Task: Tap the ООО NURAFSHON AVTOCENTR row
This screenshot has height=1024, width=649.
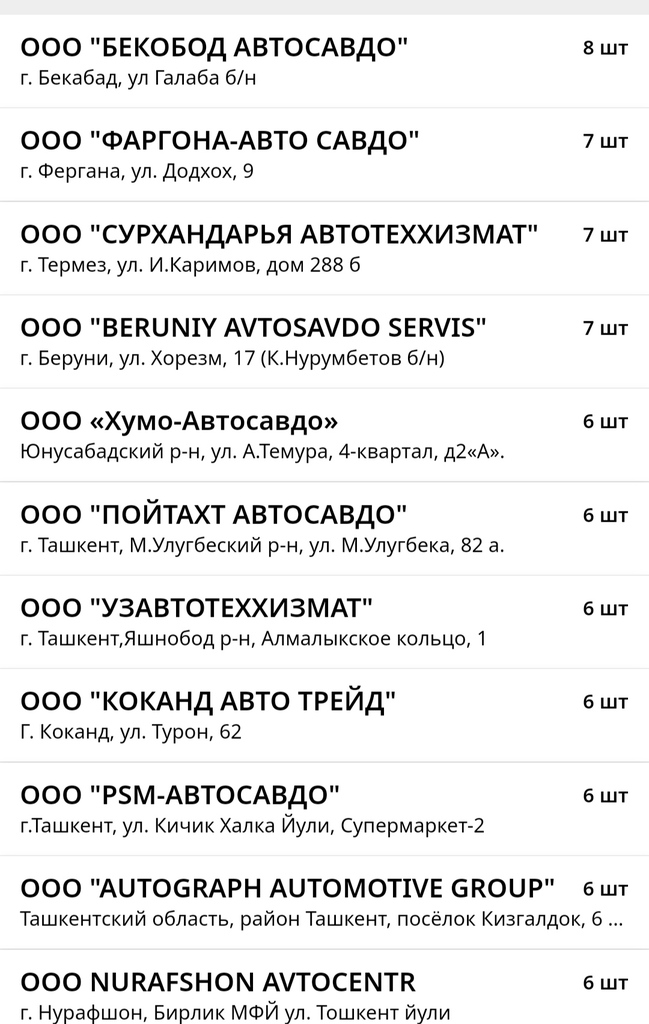Action: pyautogui.click(x=300, y=993)
